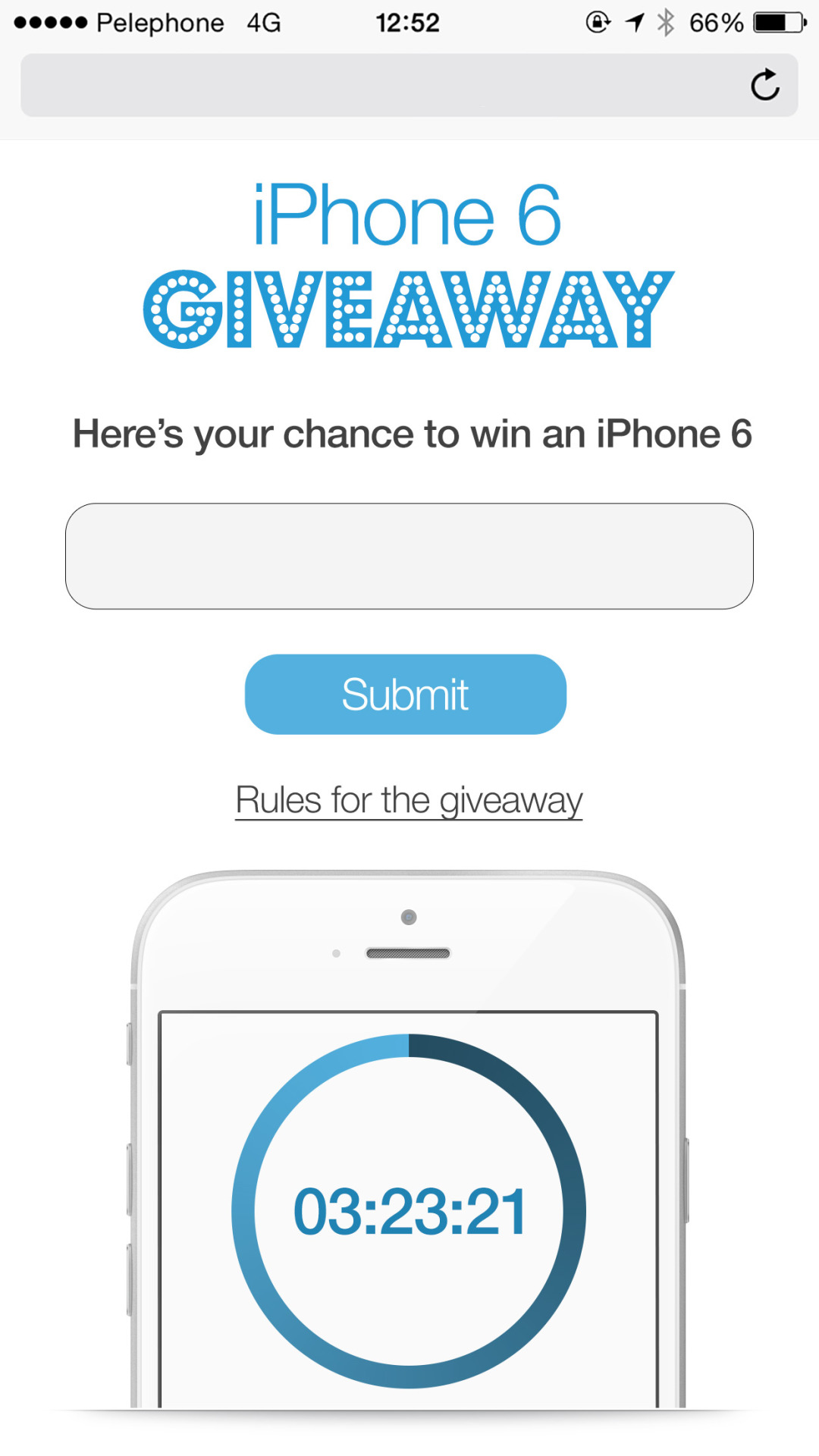Open Rules for the giveaway link
Viewport: 819px width, 1456px height.
pyautogui.click(x=409, y=800)
